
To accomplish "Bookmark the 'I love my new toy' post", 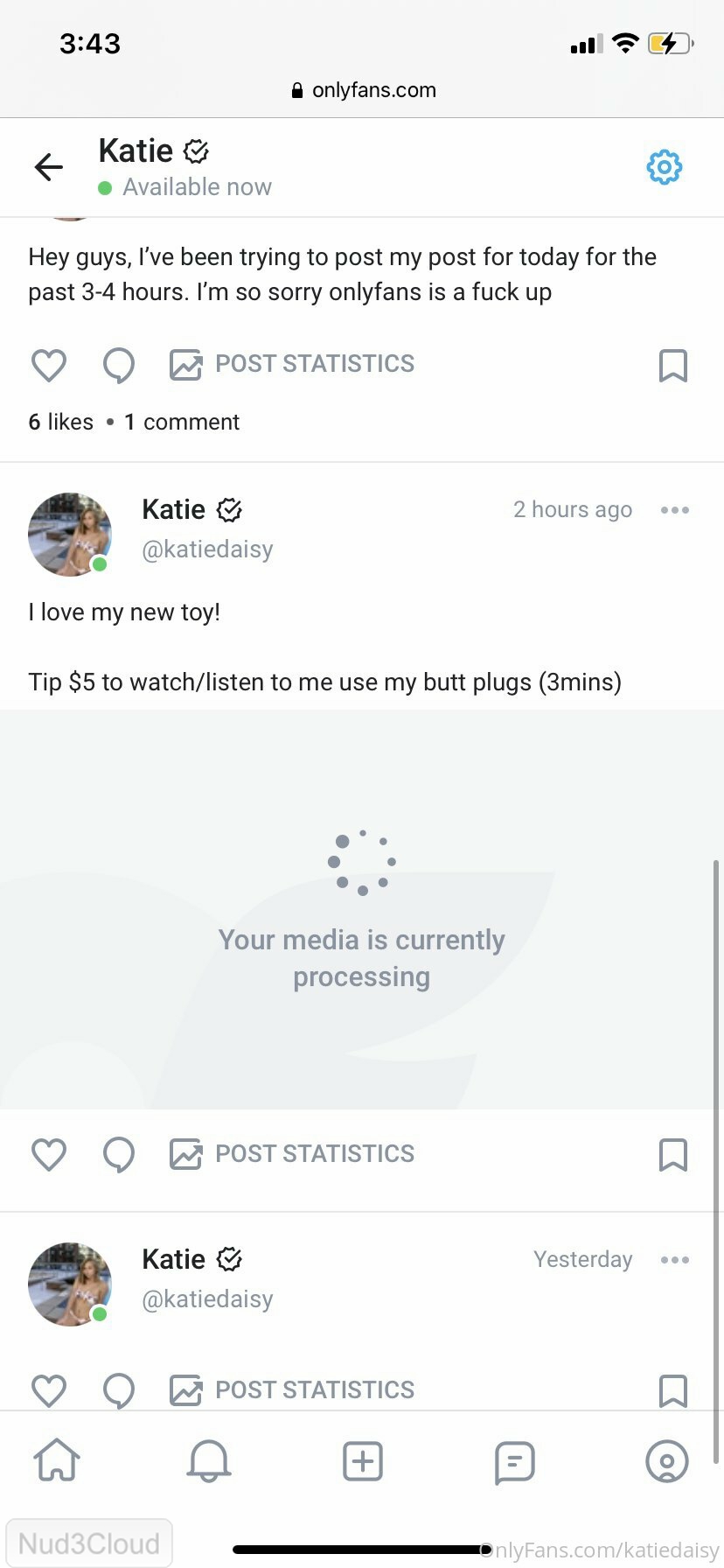I will [x=672, y=1154].
